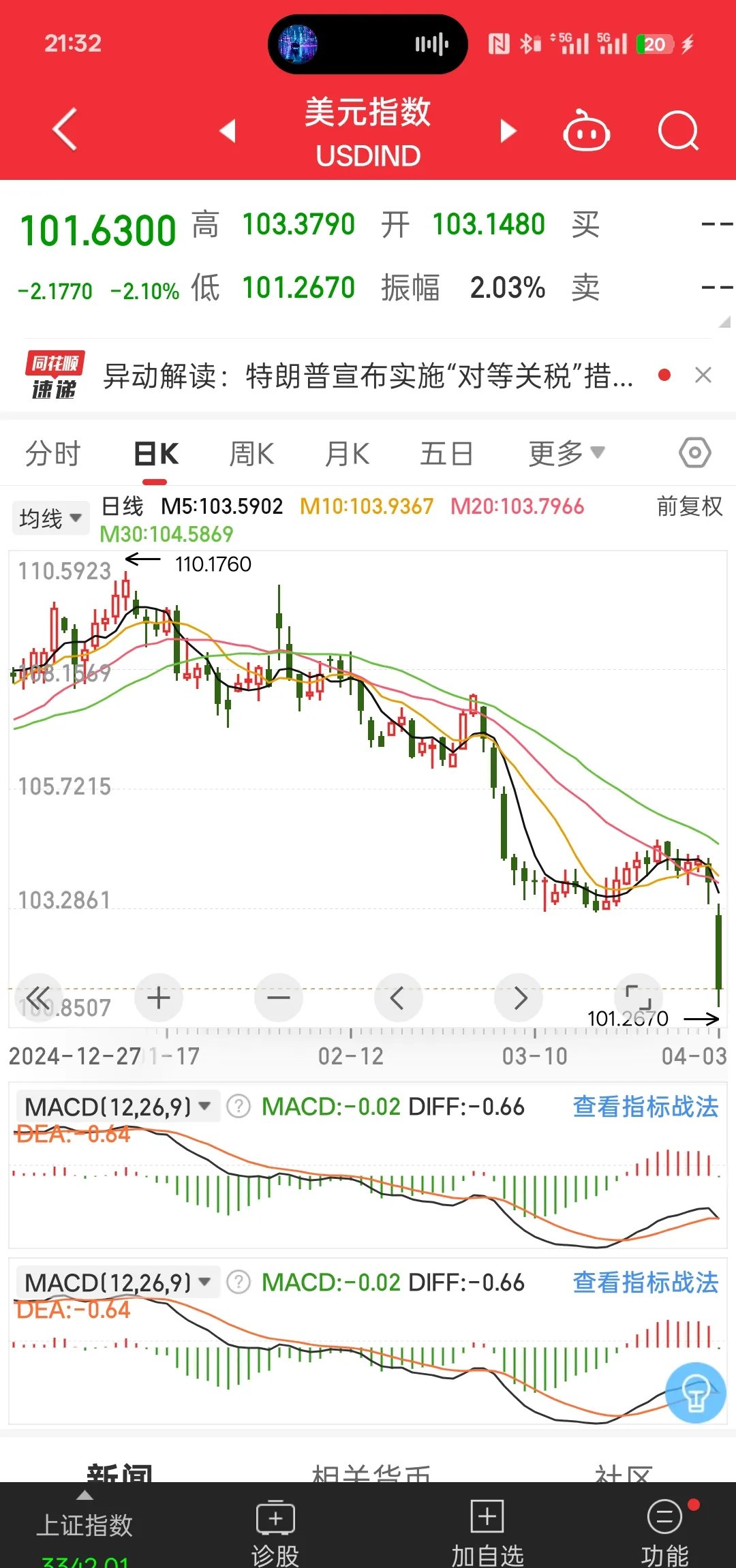736x1568 pixels.
Task: Step to next candle with right arrow
Action: point(519,998)
